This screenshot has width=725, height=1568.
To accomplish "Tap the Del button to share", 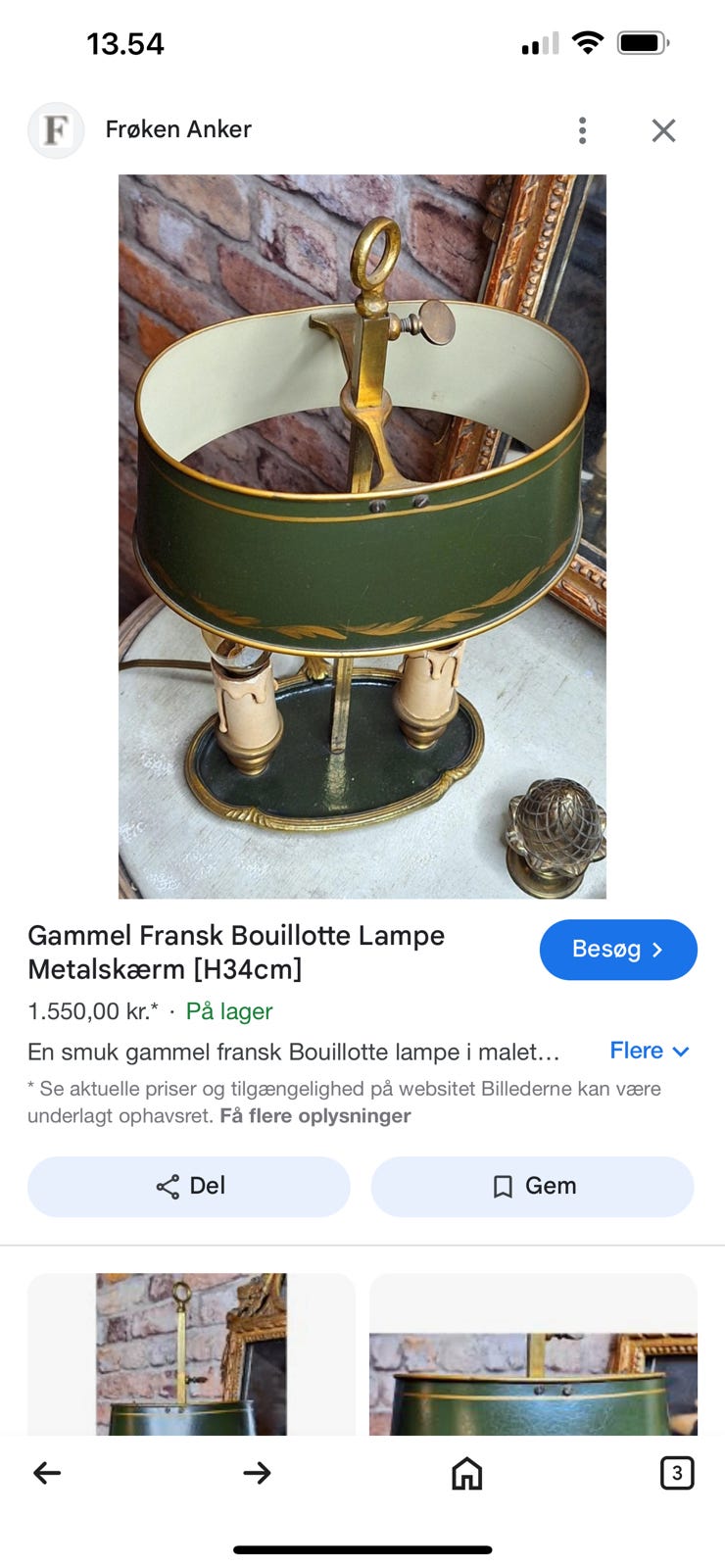I will pyautogui.click(x=189, y=1187).
